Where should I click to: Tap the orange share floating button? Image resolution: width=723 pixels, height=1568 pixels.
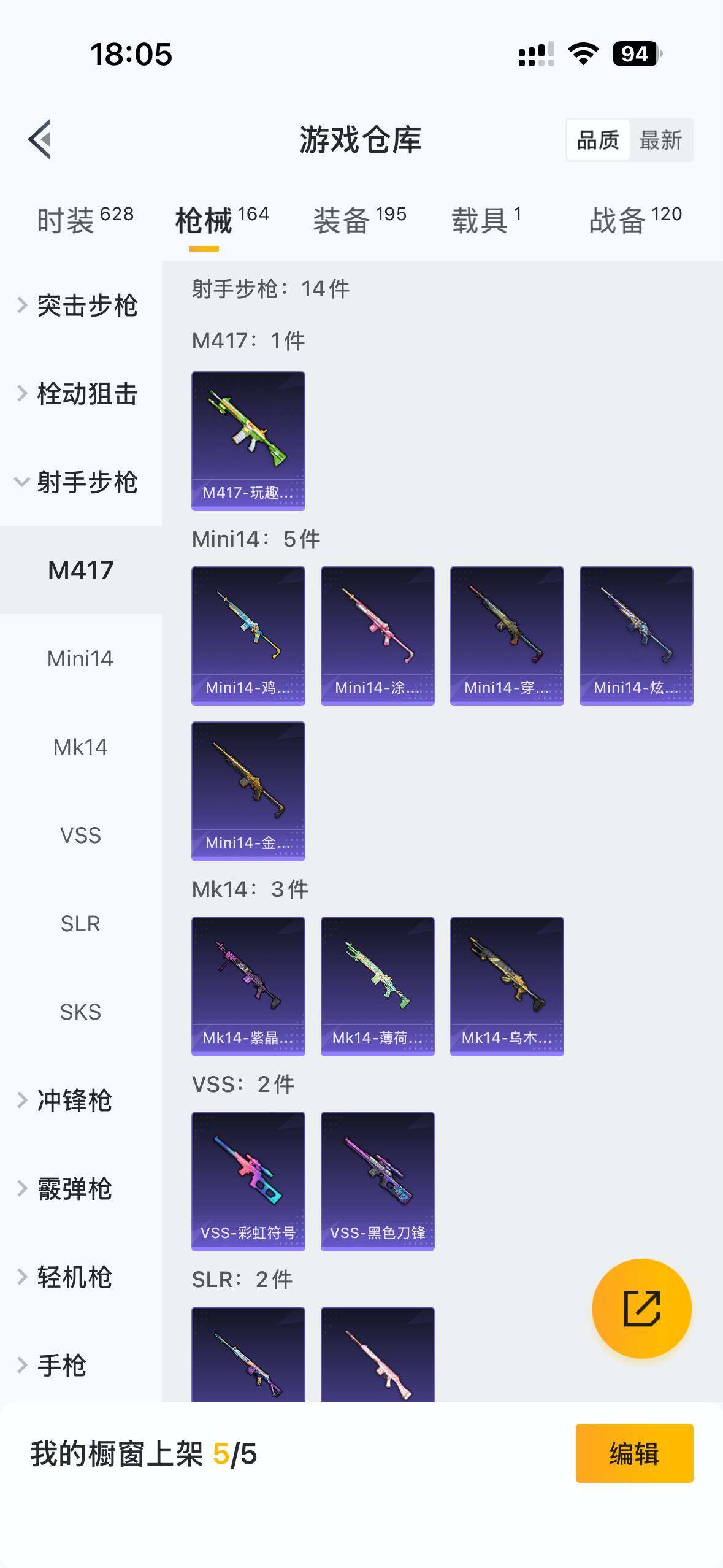click(x=641, y=1309)
